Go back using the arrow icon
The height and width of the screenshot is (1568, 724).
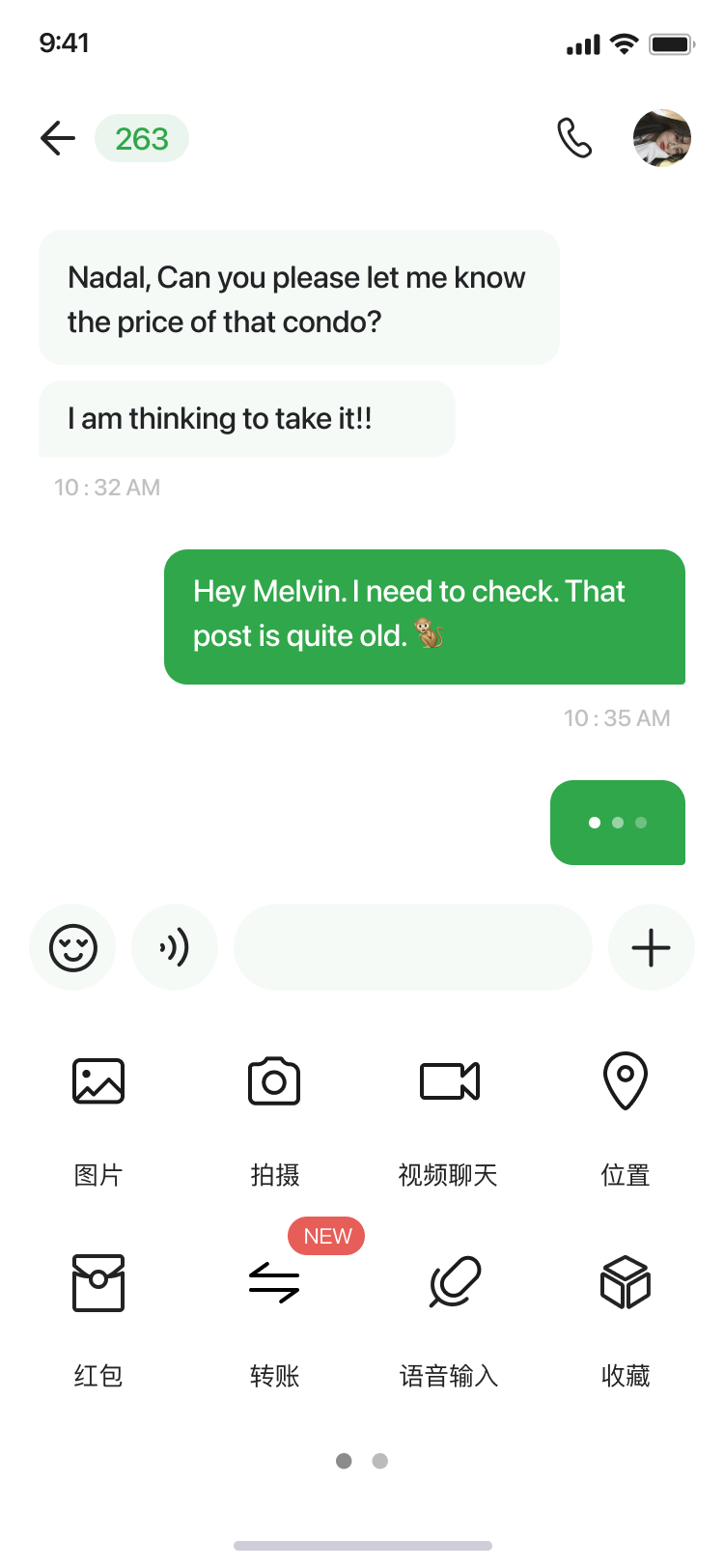coord(58,138)
